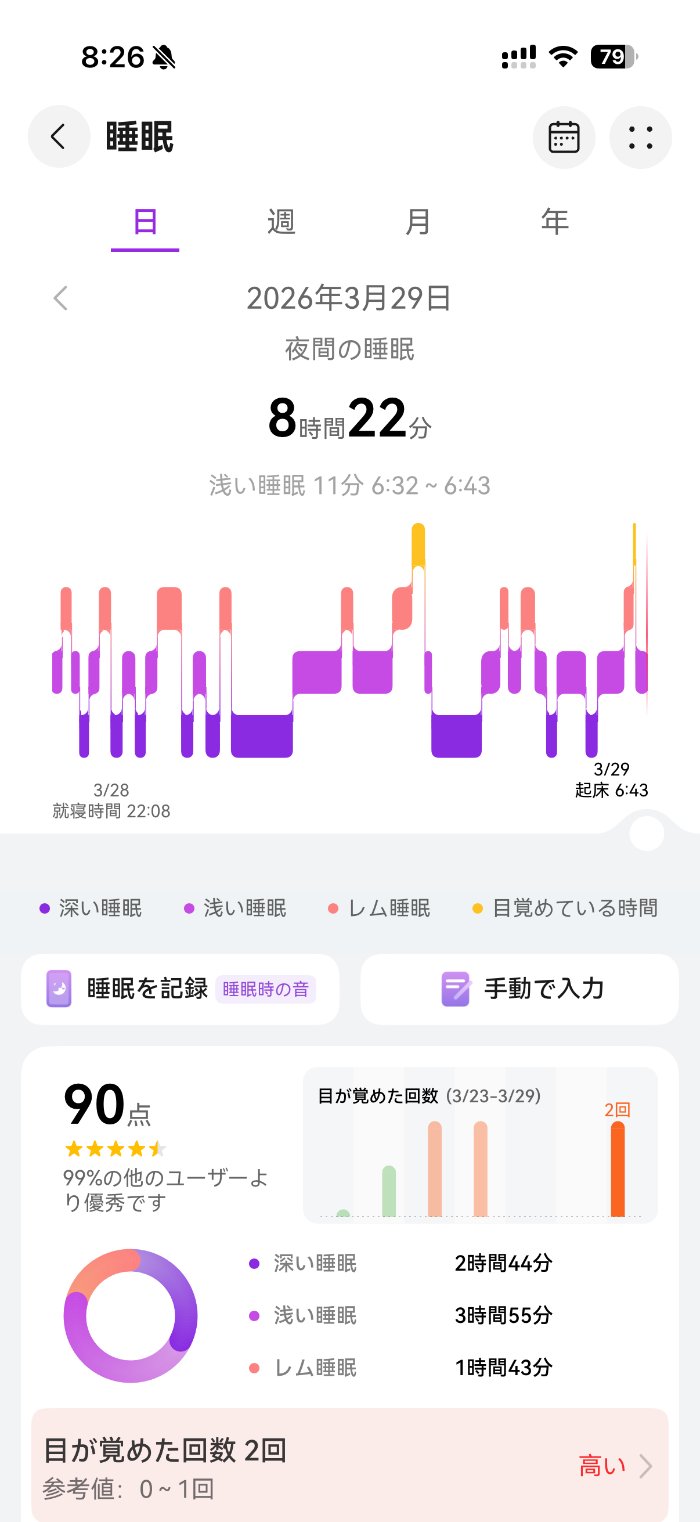Screen dimensions: 700x1522
Task: Switch to the 年 tab
Action: [554, 222]
